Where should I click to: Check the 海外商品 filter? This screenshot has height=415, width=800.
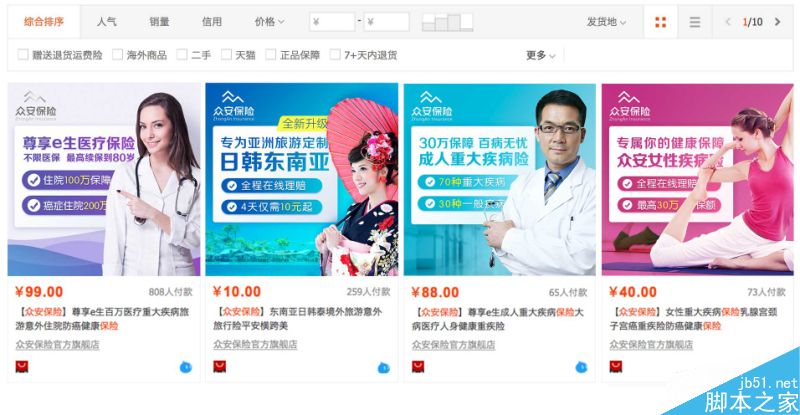coord(118,55)
